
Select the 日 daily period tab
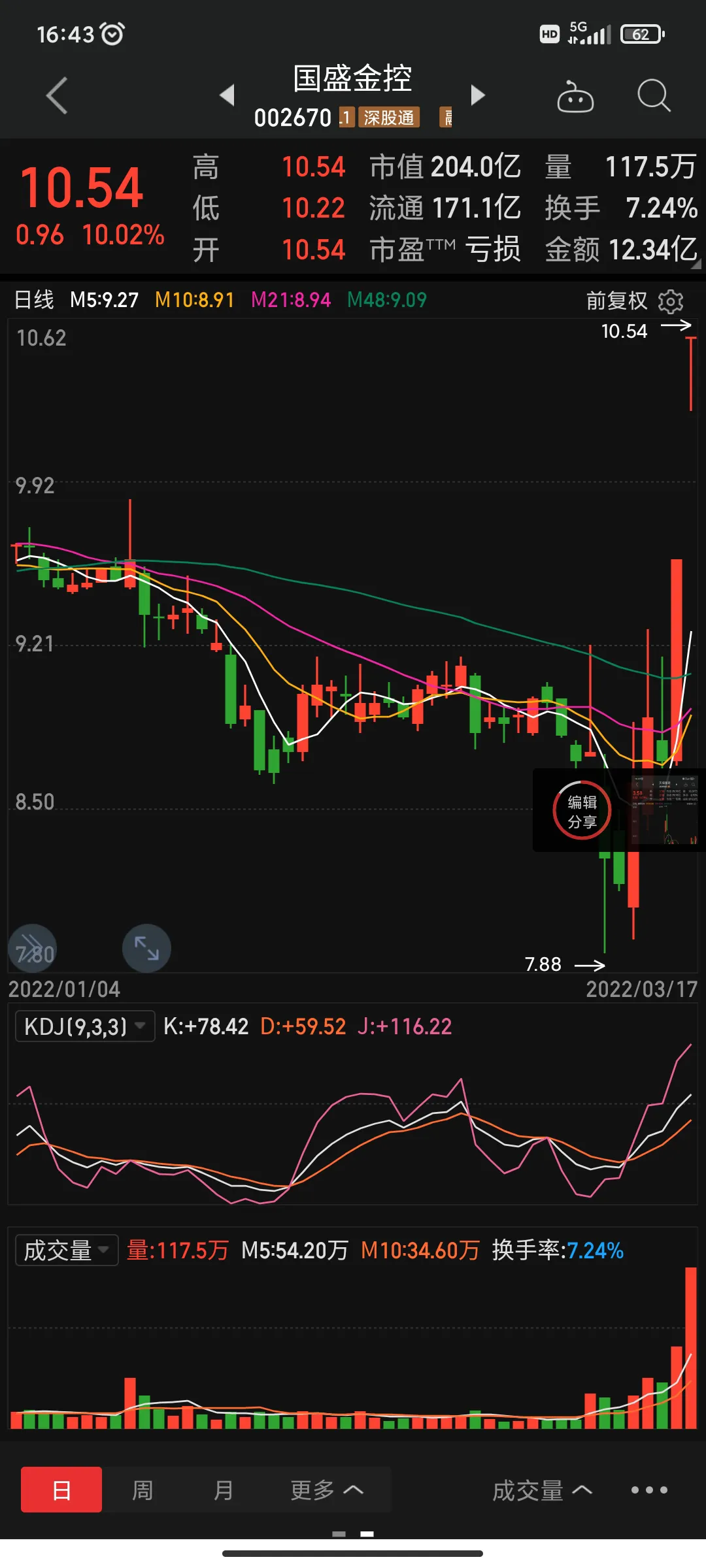(x=61, y=1490)
